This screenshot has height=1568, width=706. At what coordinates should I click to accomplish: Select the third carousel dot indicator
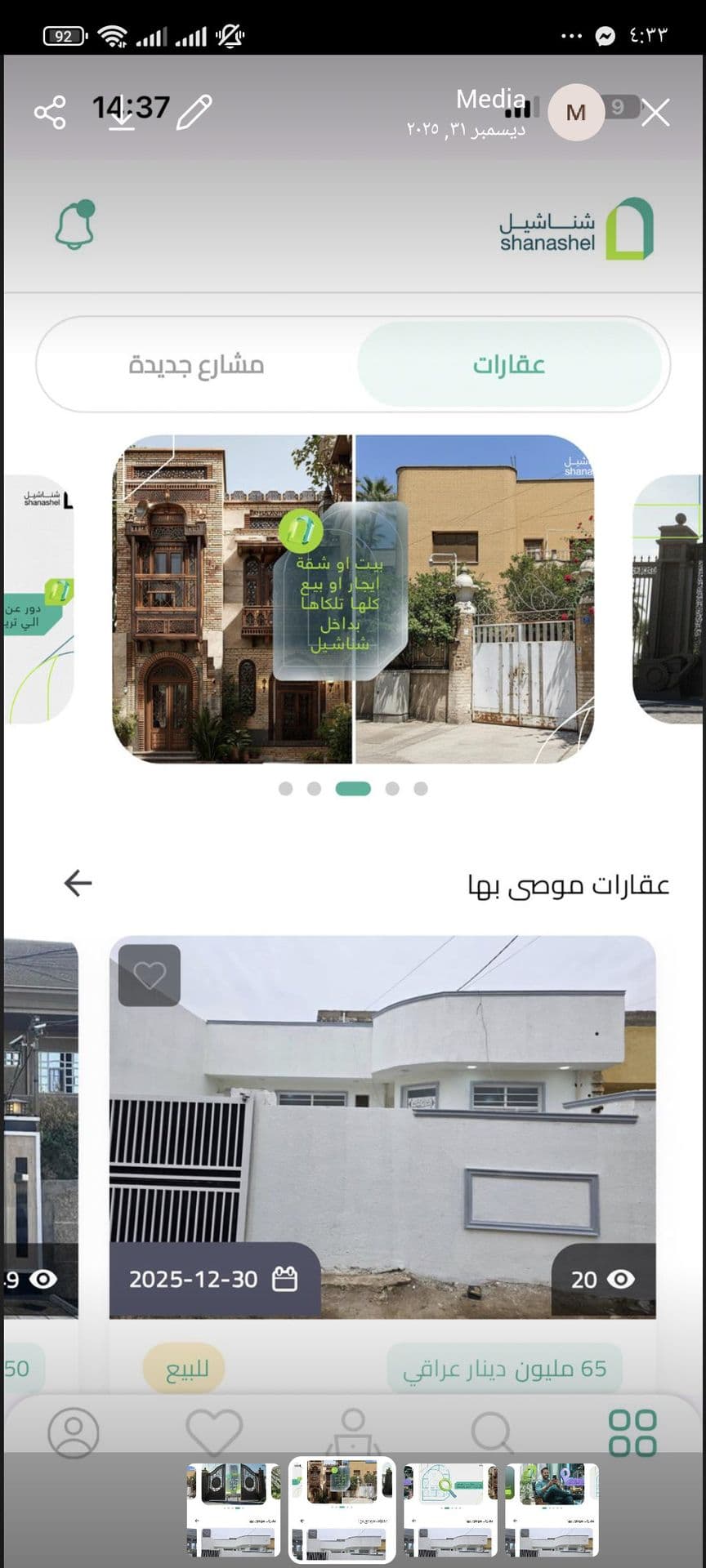click(355, 788)
